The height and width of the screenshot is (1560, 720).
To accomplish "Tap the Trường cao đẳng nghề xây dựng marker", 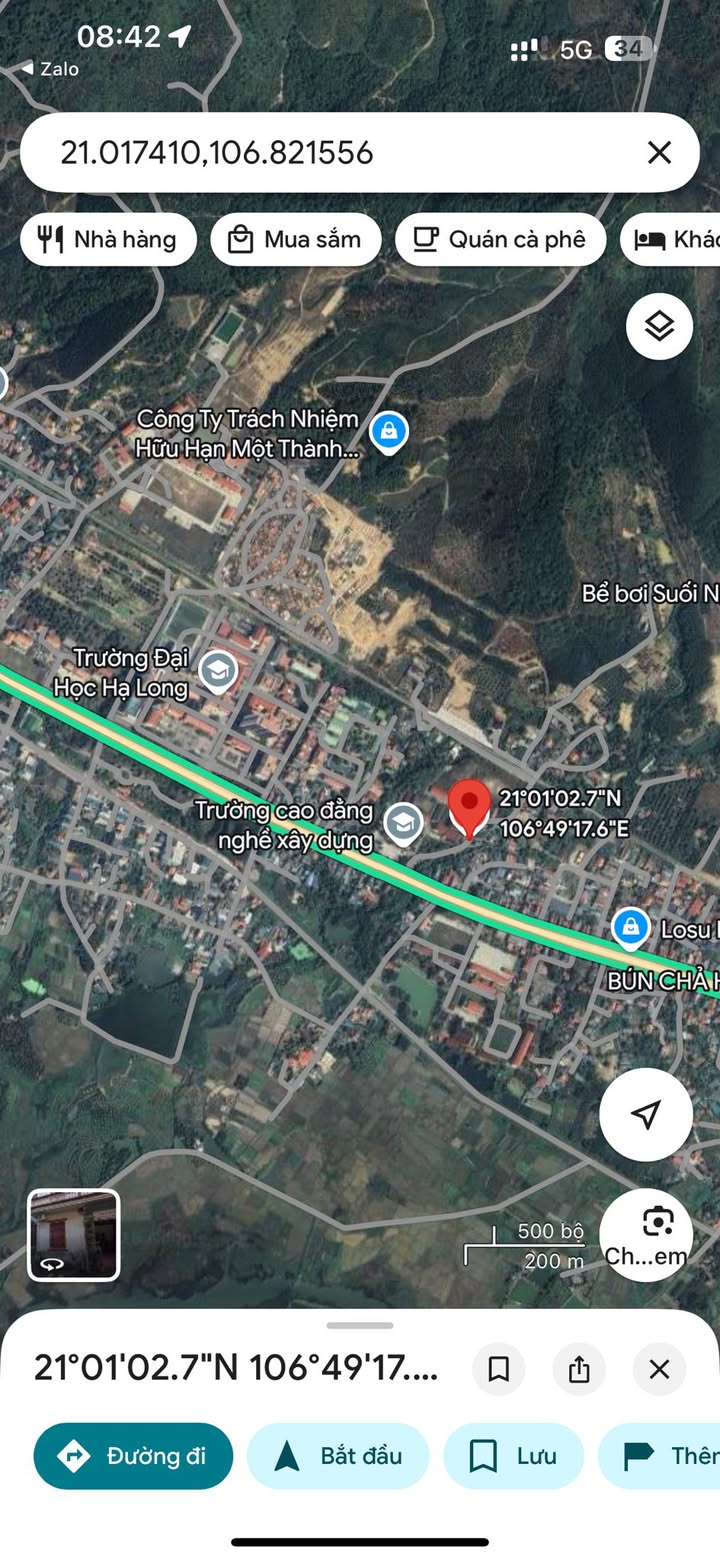I will pos(403,824).
